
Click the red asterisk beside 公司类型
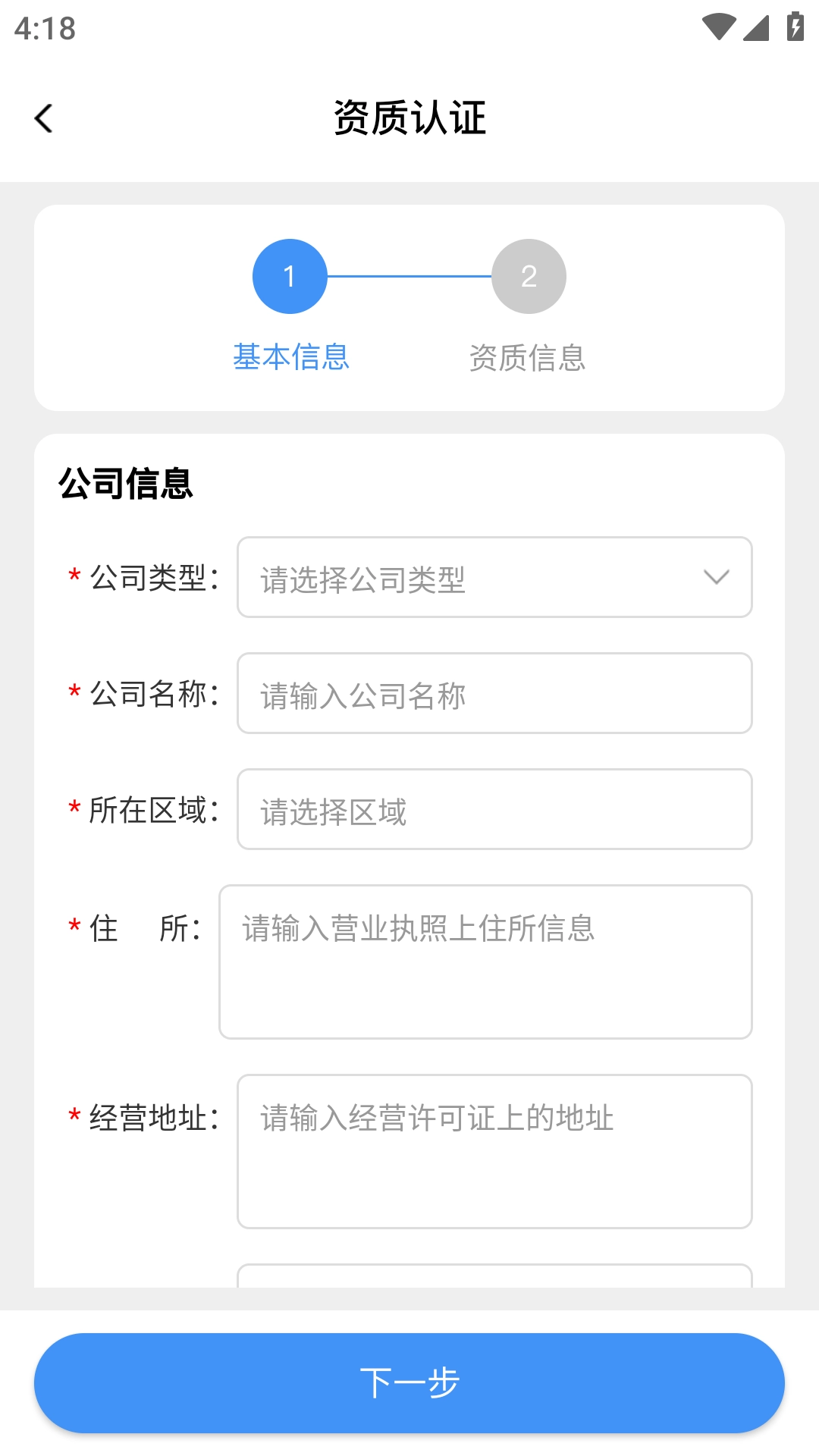[x=74, y=578]
